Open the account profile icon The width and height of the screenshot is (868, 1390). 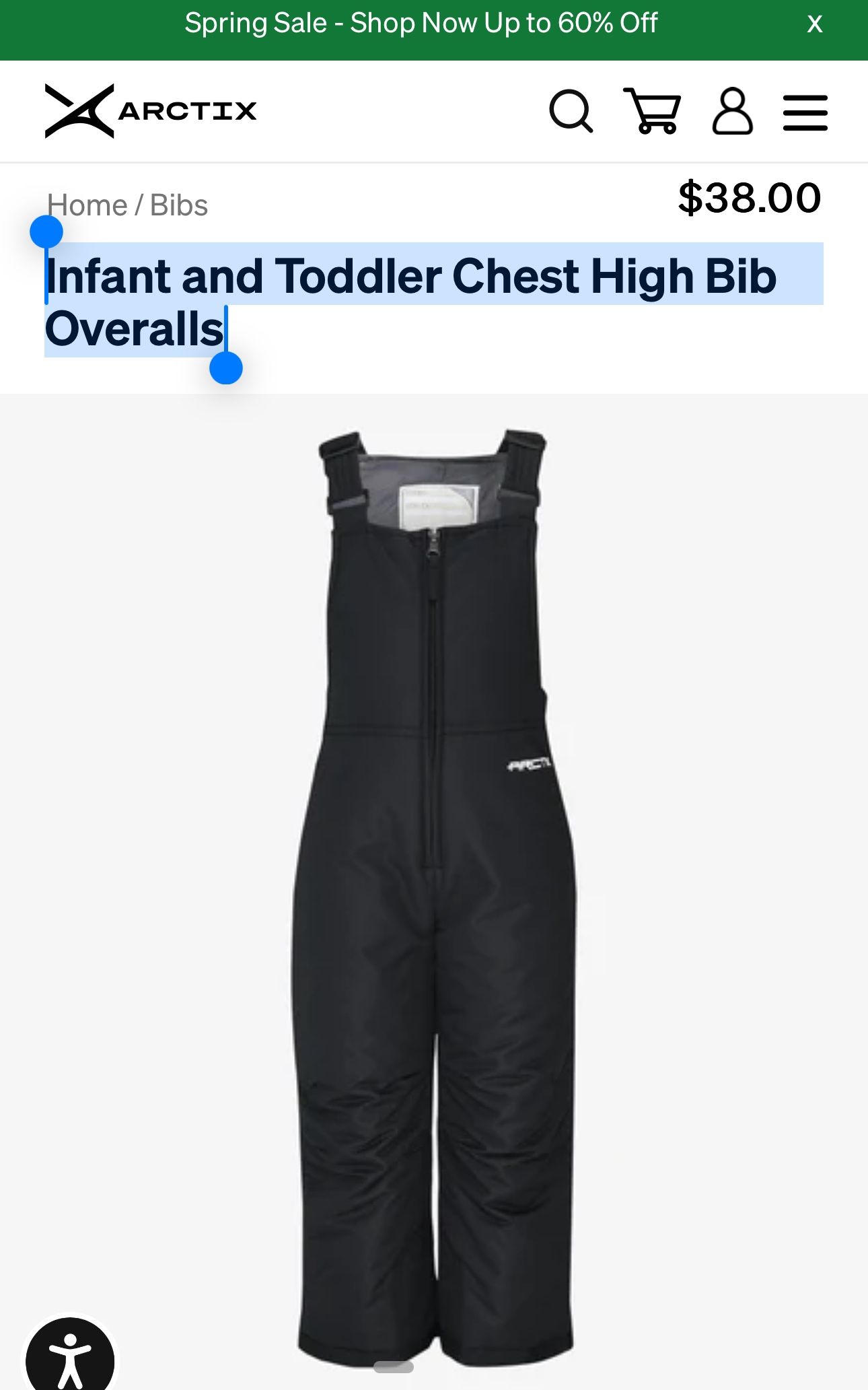point(732,111)
